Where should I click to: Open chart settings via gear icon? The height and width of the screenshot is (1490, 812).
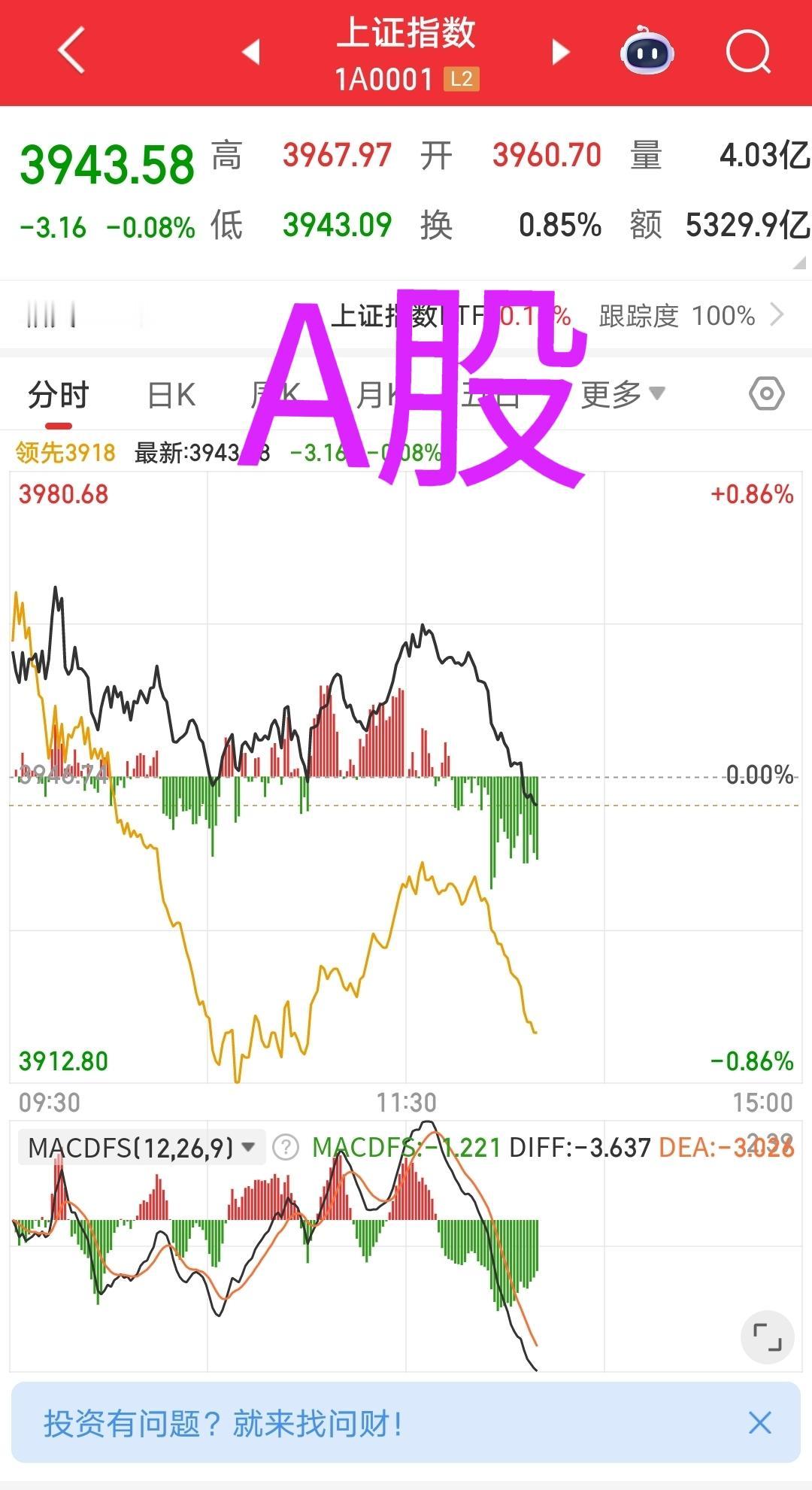coord(765,393)
